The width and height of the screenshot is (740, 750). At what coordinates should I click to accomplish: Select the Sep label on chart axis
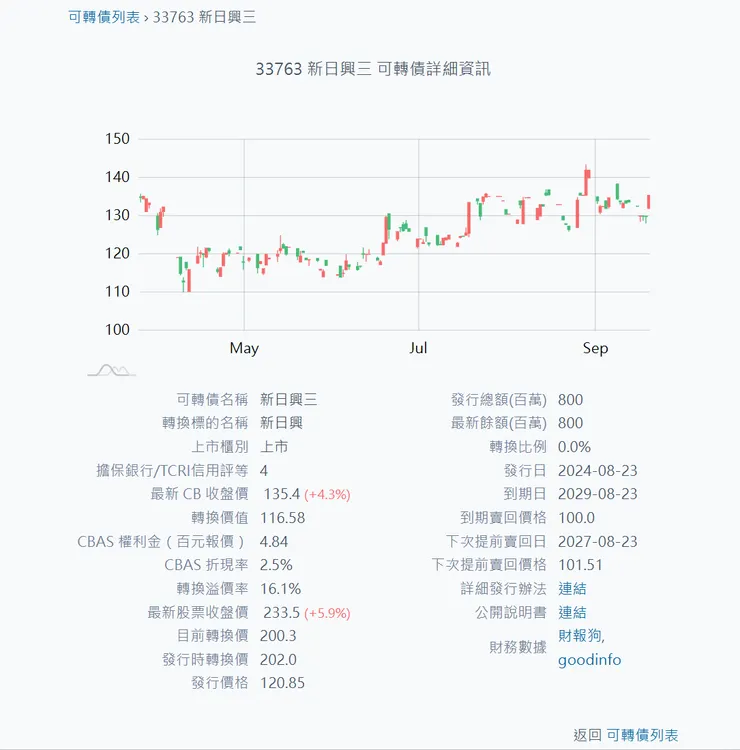[595, 348]
